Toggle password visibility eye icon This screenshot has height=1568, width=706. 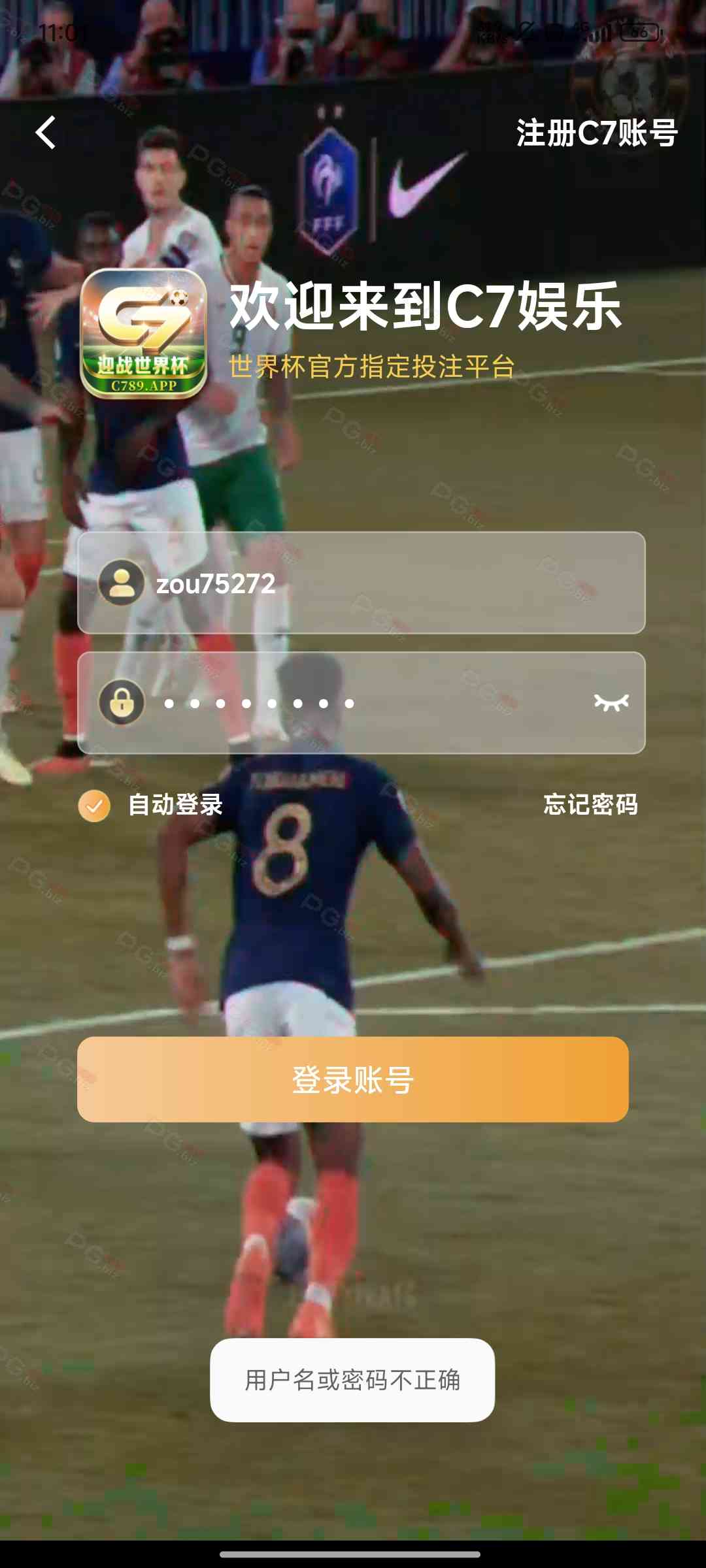611,702
